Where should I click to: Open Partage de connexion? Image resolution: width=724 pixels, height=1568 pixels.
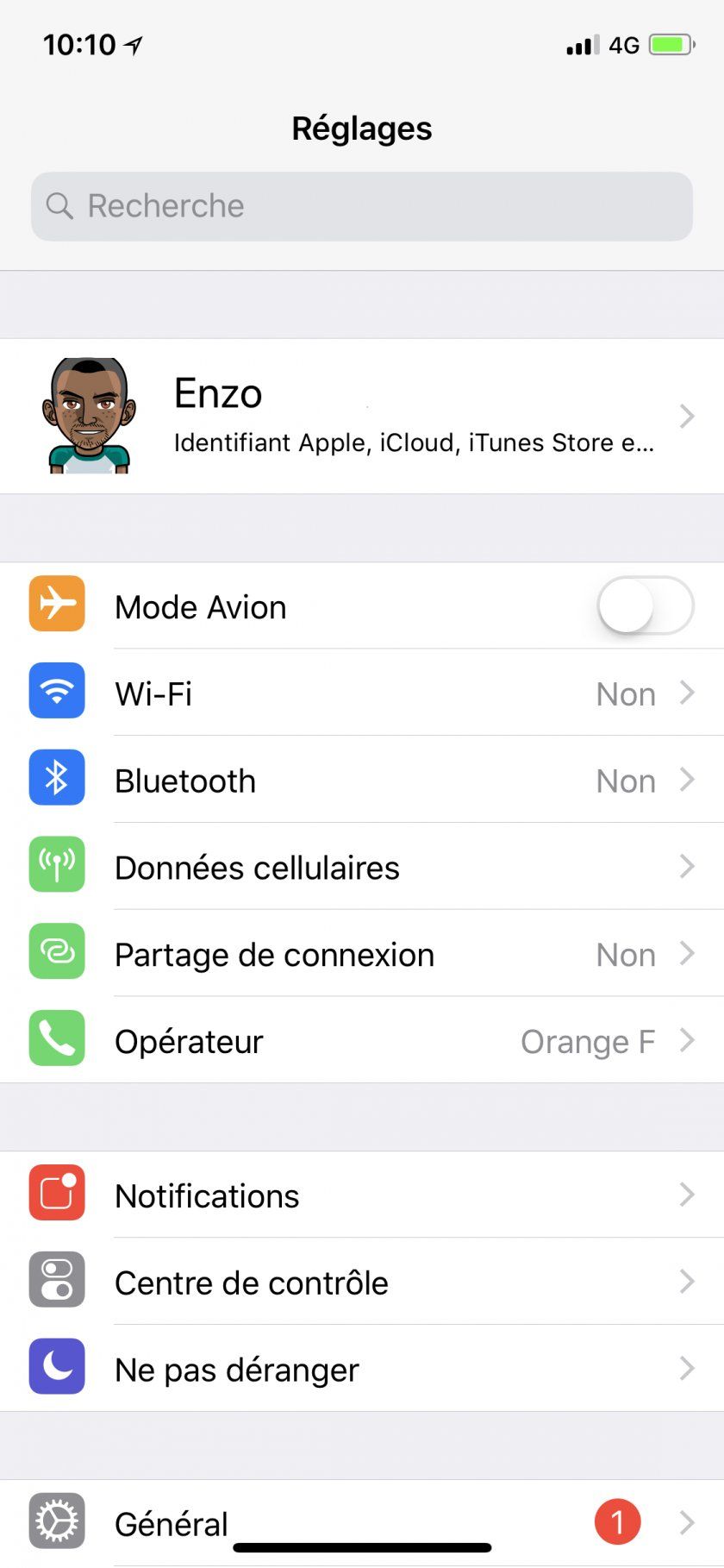pos(362,955)
